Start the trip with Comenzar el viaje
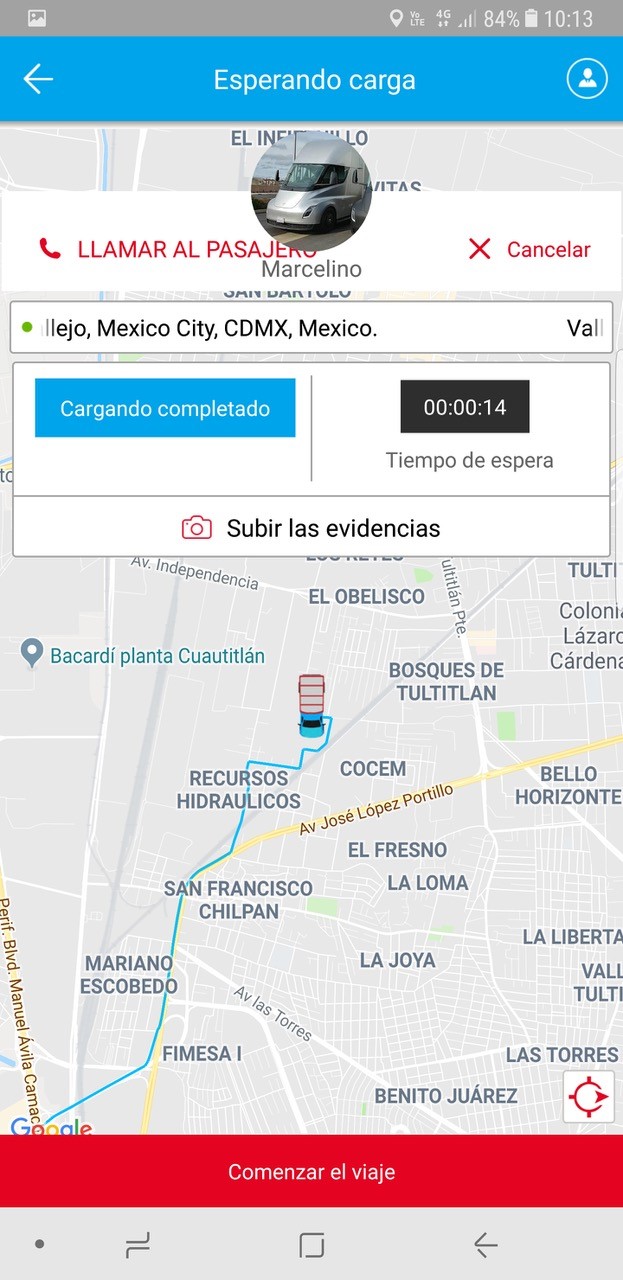The height and width of the screenshot is (1280, 623). (311, 1171)
